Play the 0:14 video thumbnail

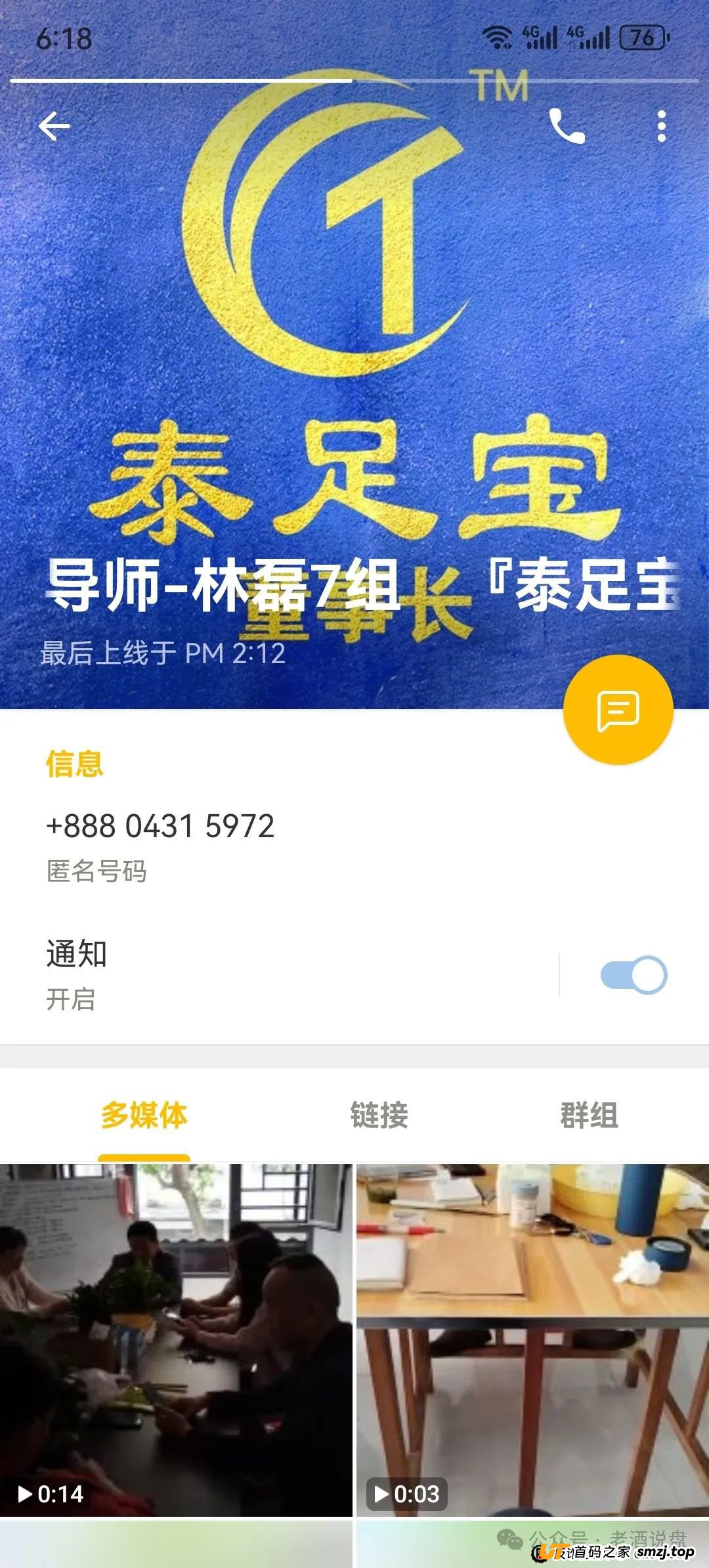tap(176, 1340)
